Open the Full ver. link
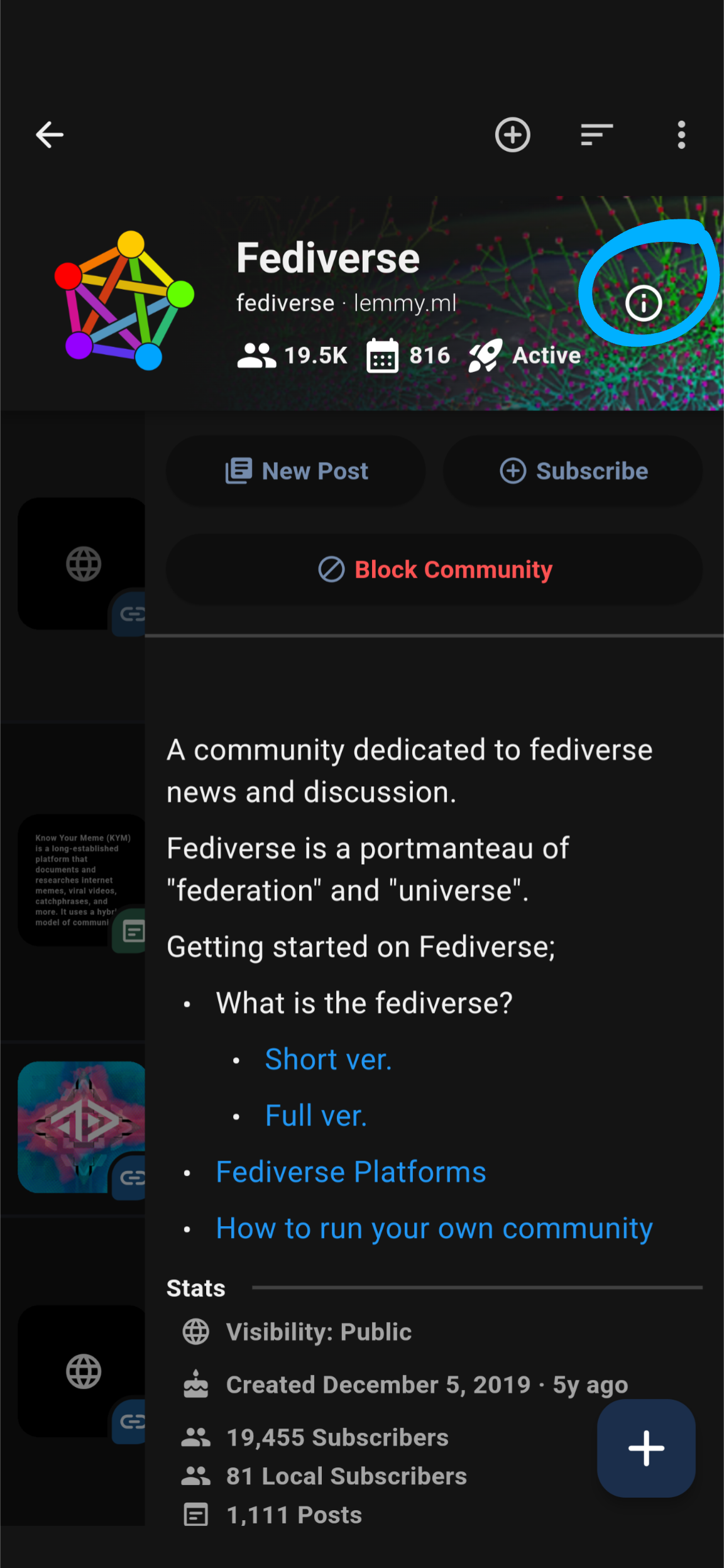The image size is (724, 1568). (x=315, y=1116)
